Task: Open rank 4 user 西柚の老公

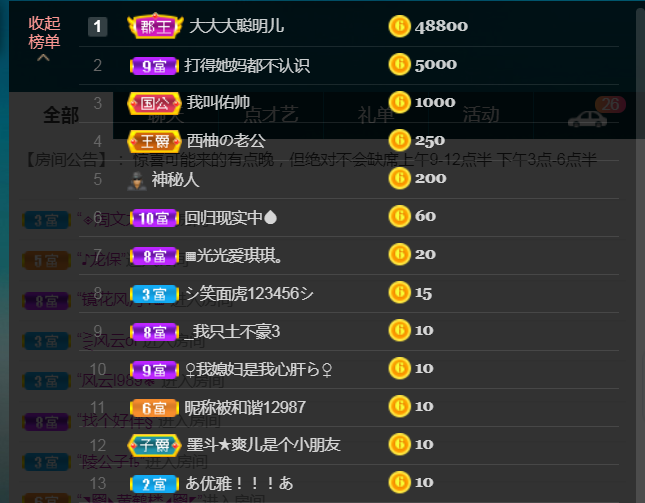Action: [x=226, y=140]
